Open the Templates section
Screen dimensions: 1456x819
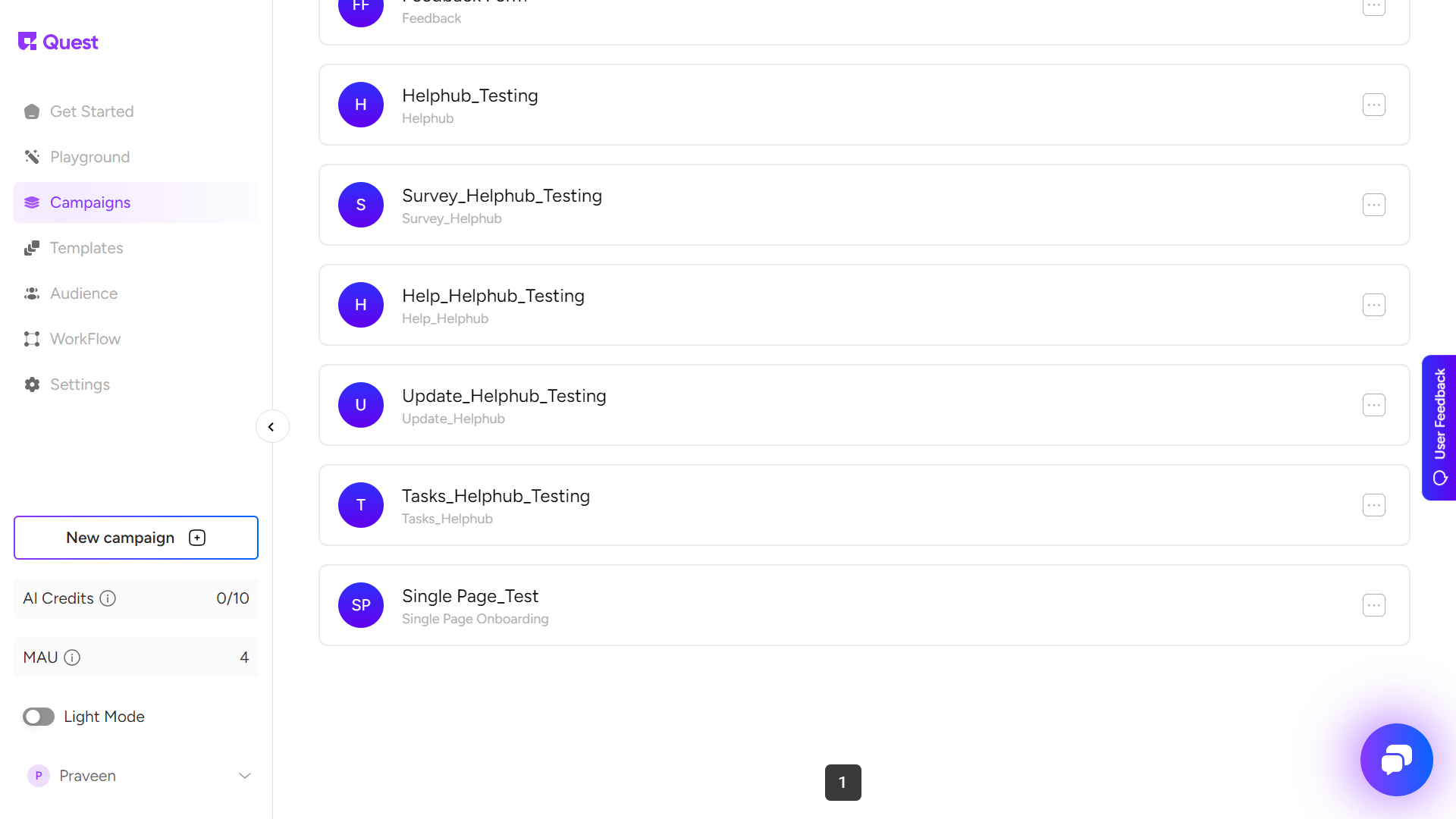[x=86, y=248]
